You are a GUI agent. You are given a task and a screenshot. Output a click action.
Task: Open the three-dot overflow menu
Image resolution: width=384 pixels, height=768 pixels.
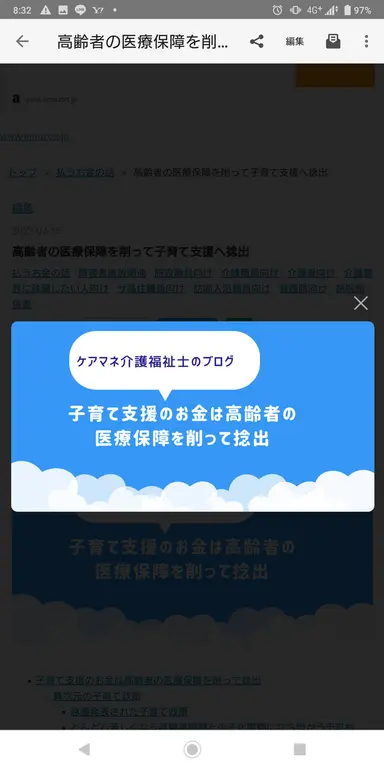(366, 42)
